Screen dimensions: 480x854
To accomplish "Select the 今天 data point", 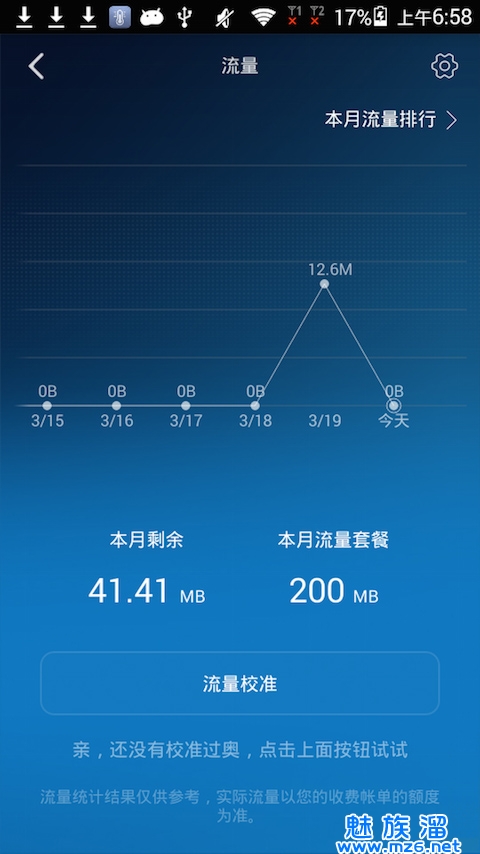I will pos(393,406).
